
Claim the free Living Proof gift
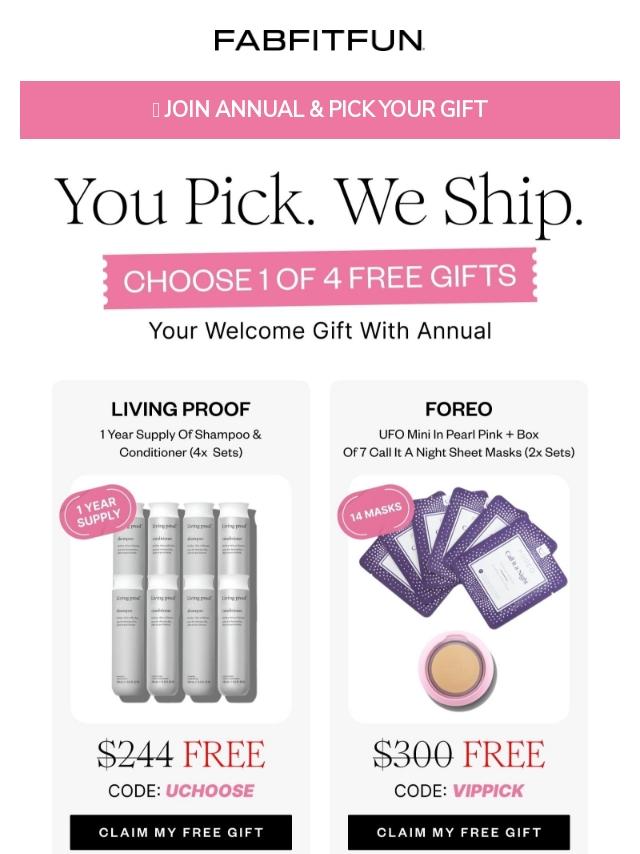pos(181,832)
